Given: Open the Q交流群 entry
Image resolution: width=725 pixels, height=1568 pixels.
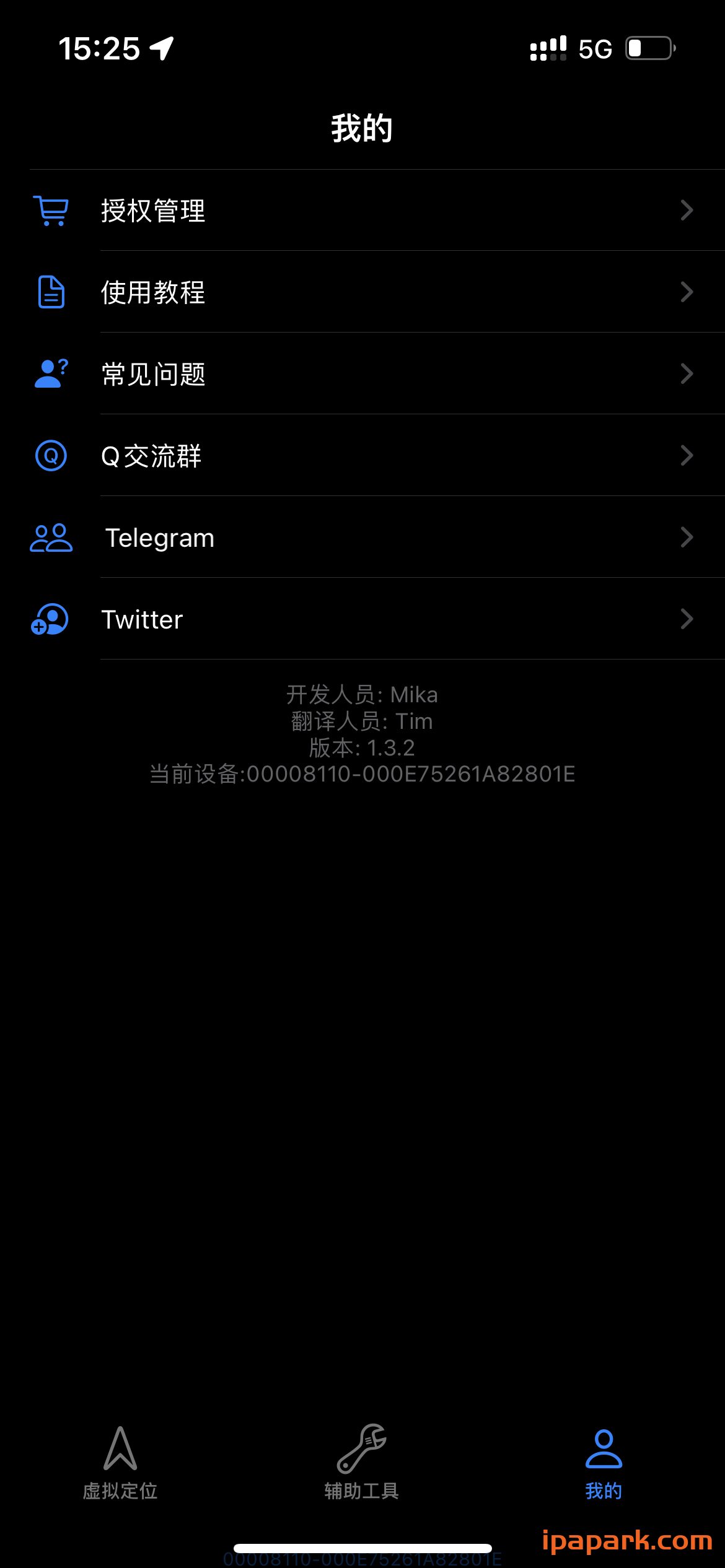Looking at the screenshot, I should pos(152,456).
